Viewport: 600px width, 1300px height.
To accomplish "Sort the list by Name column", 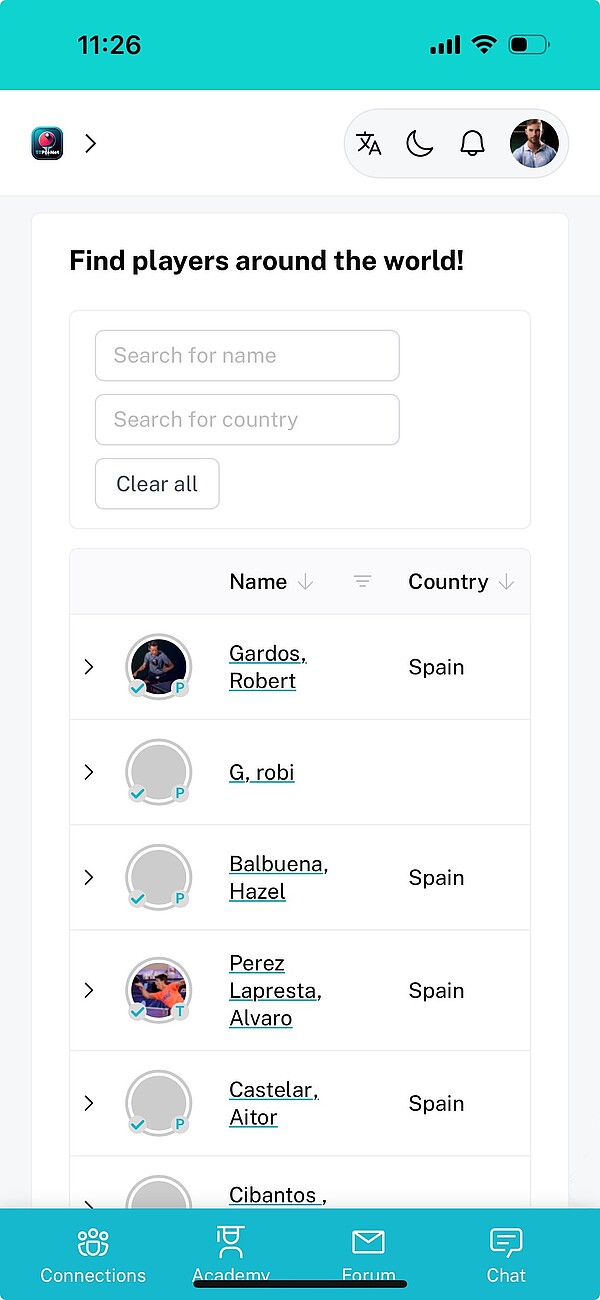I will pos(305,582).
